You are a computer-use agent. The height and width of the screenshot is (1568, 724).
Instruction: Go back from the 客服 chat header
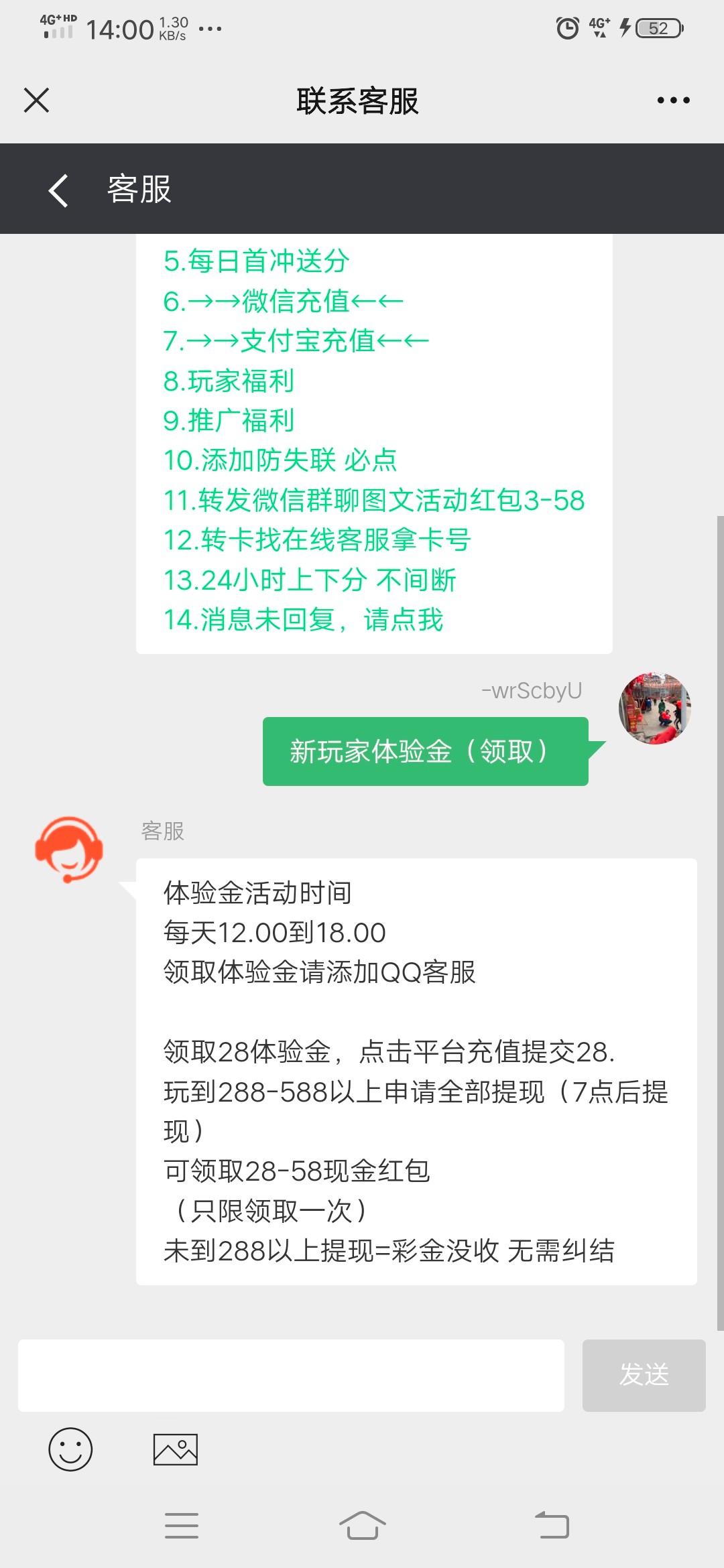pyautogui.click(x=59, y=190)
